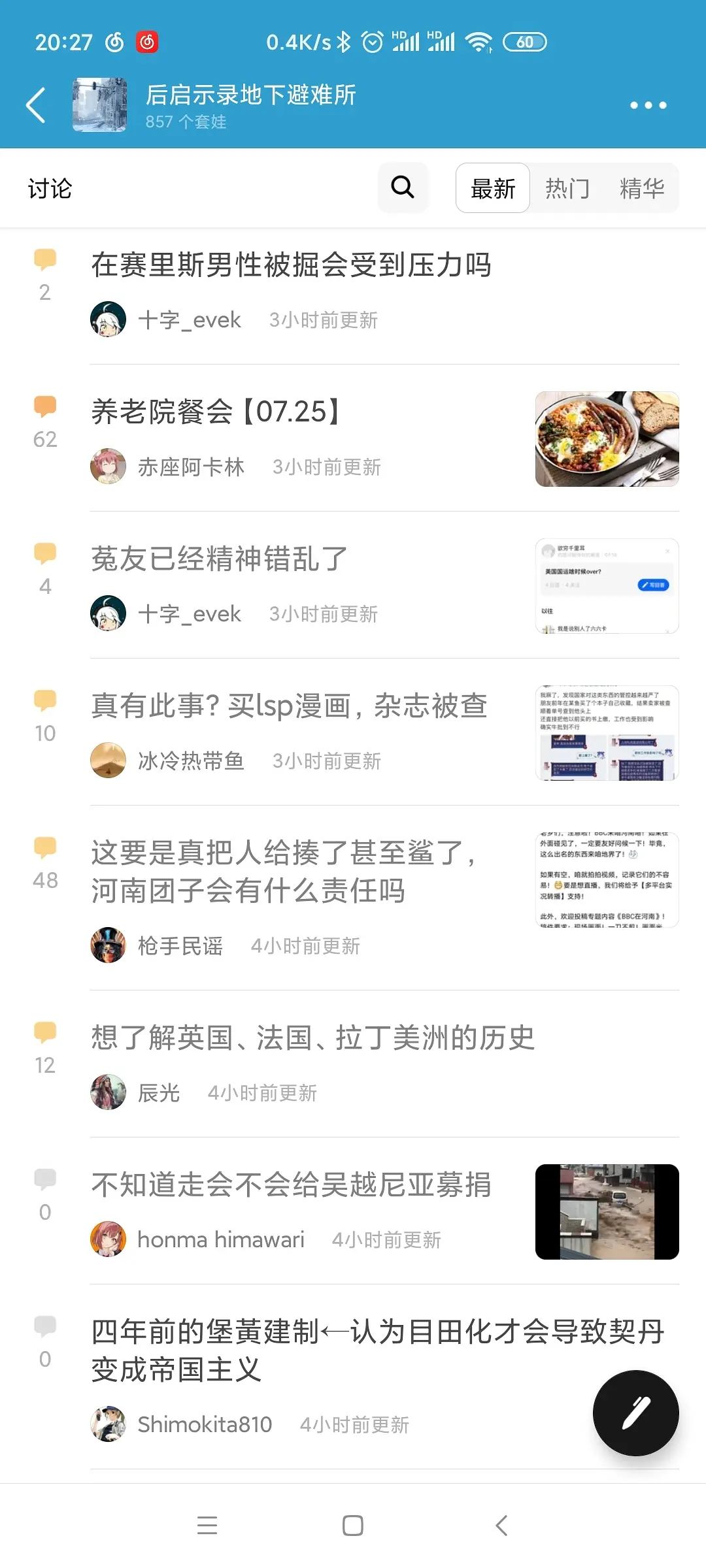Open the post 不知道走会不会给吴越尼亚募捐
The width and height of the screenshot is (706, 1568).
tap(292, 1185)
